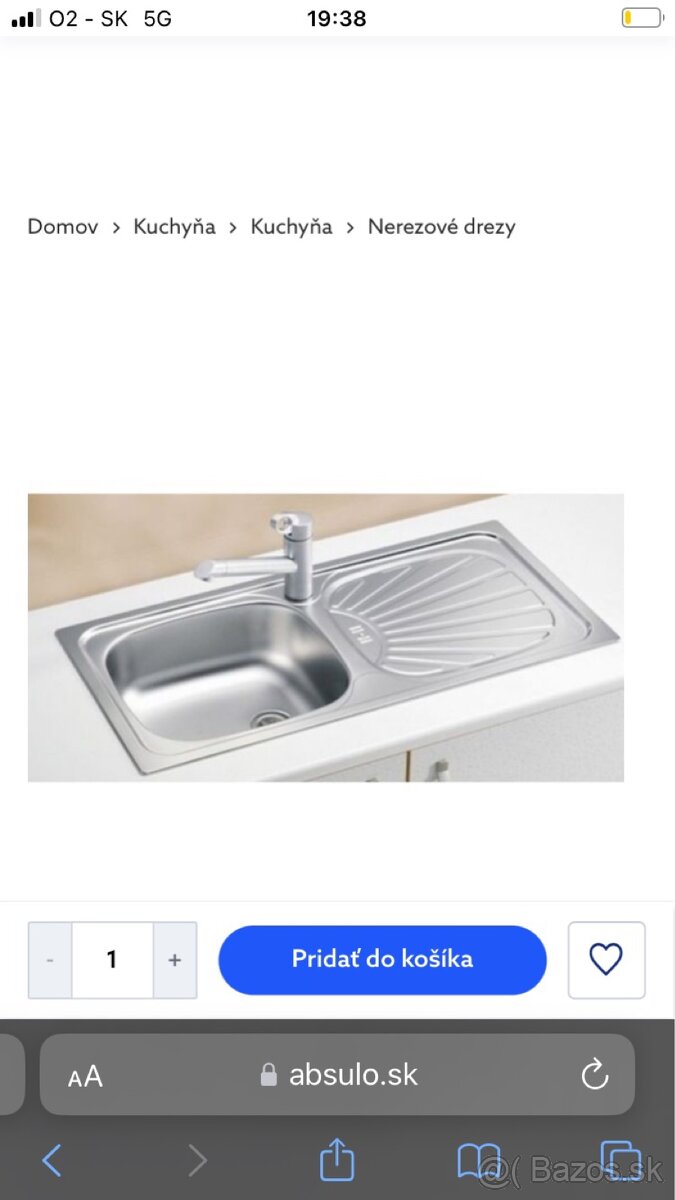Decrease quantity with the minus button
This screenshot has width=675, height=1200.
point(50,960)
